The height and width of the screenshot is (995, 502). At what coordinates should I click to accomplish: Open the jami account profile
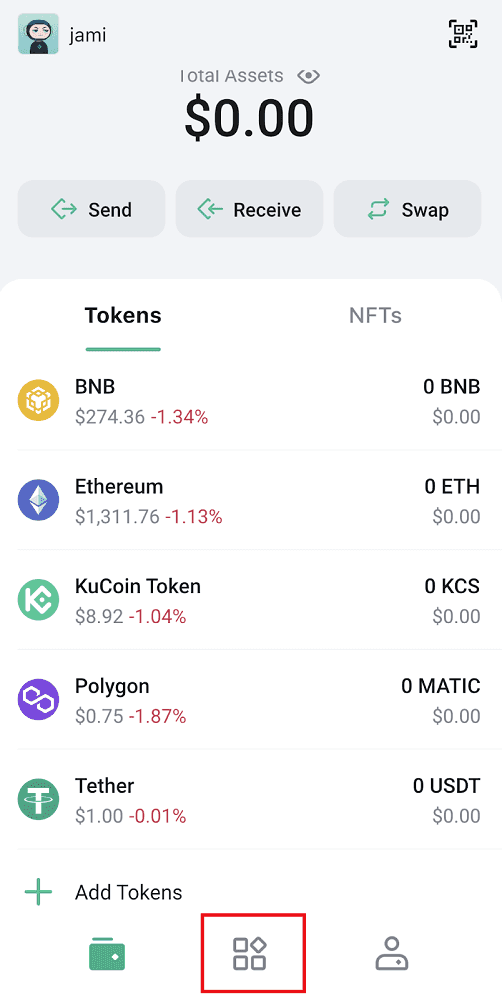pos(62,34)
